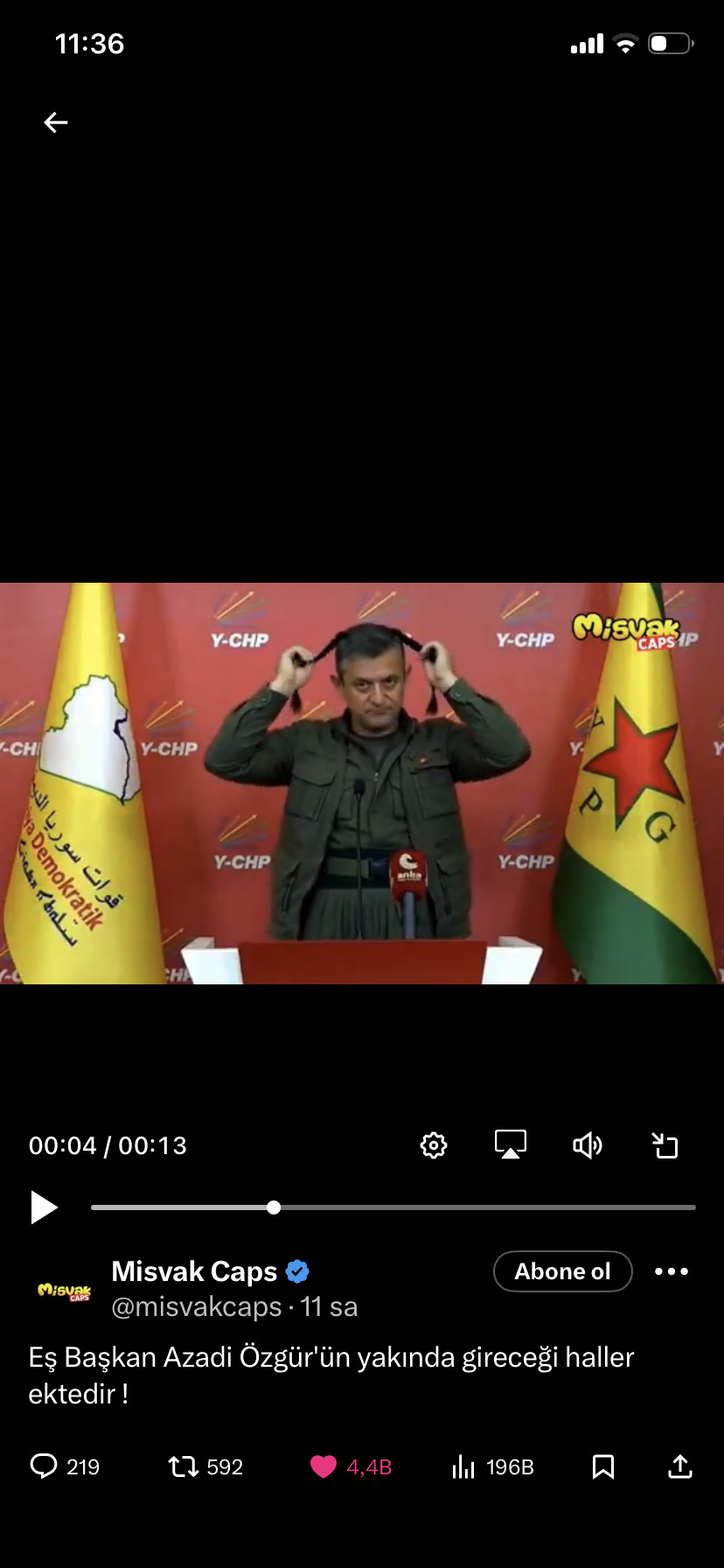Bookmark this Misvak Caps post

click(603, 1466)
